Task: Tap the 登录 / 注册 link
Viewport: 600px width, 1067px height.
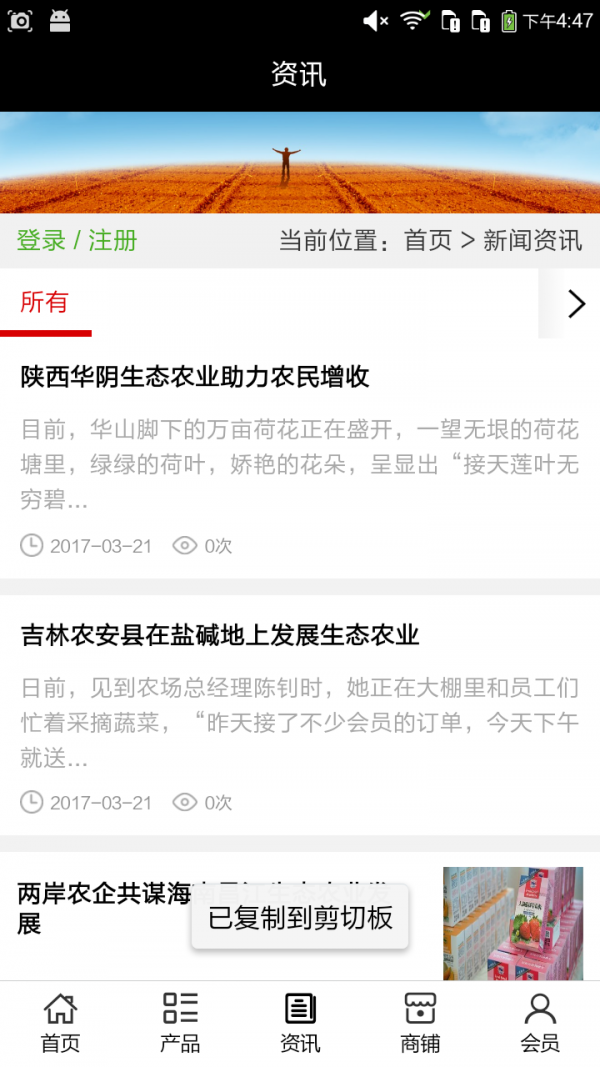Action: (x=77, y=241)
